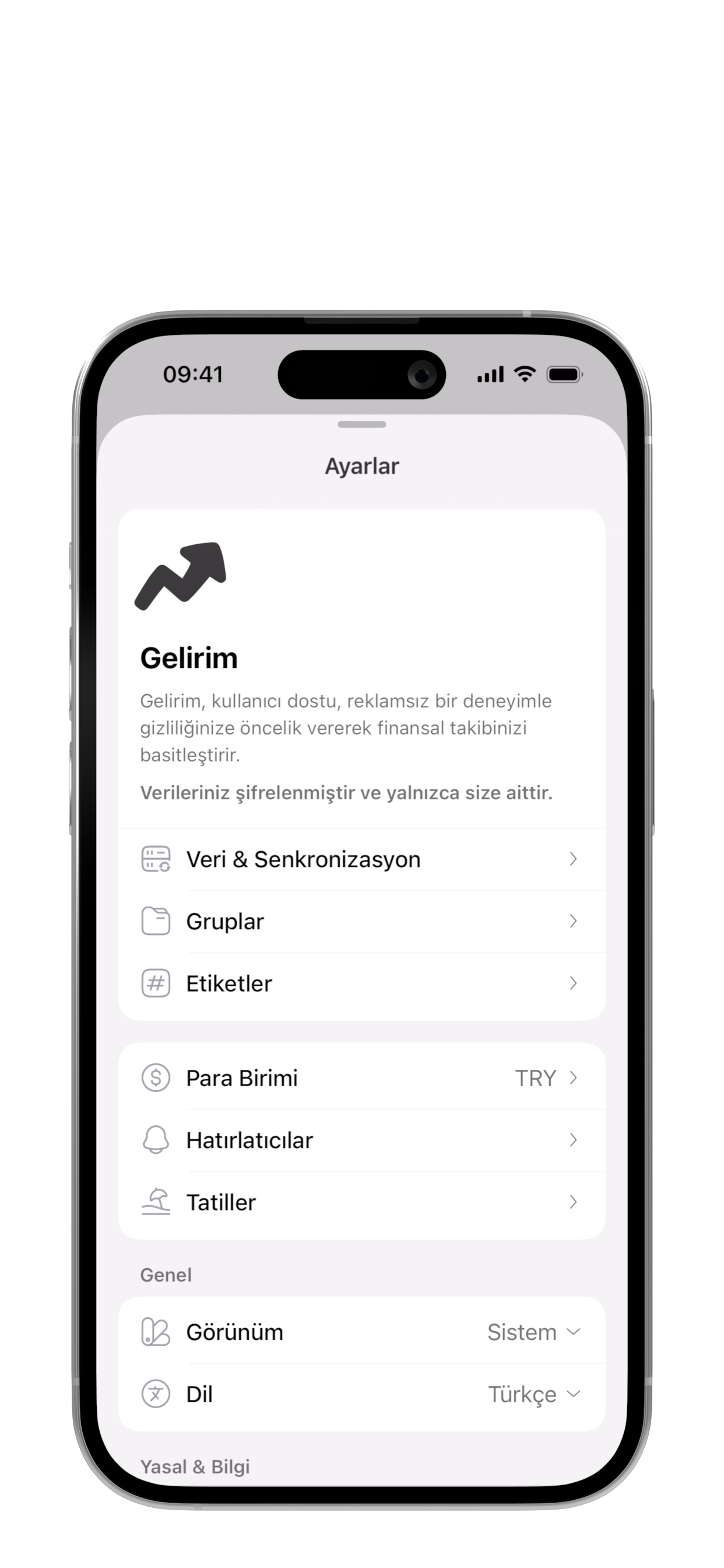
Task: Open the Gruplar row
Action: click(361, 921)
